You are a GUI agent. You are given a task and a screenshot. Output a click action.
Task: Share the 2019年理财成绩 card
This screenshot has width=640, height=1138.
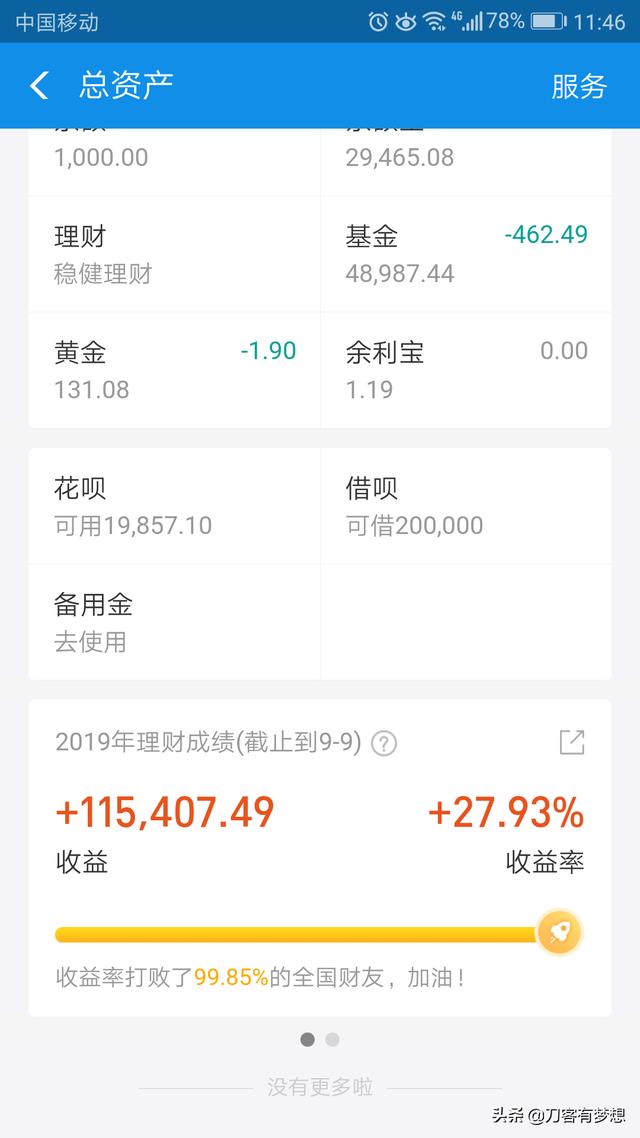pos(571,742)
